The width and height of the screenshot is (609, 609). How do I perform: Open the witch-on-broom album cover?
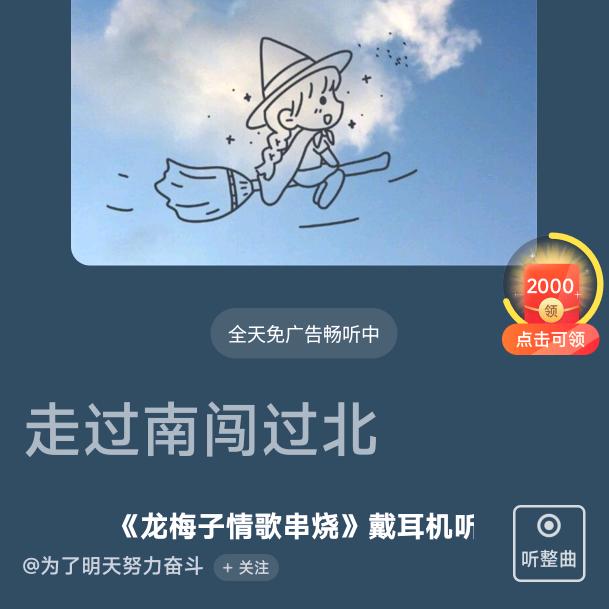coord(304,130)
